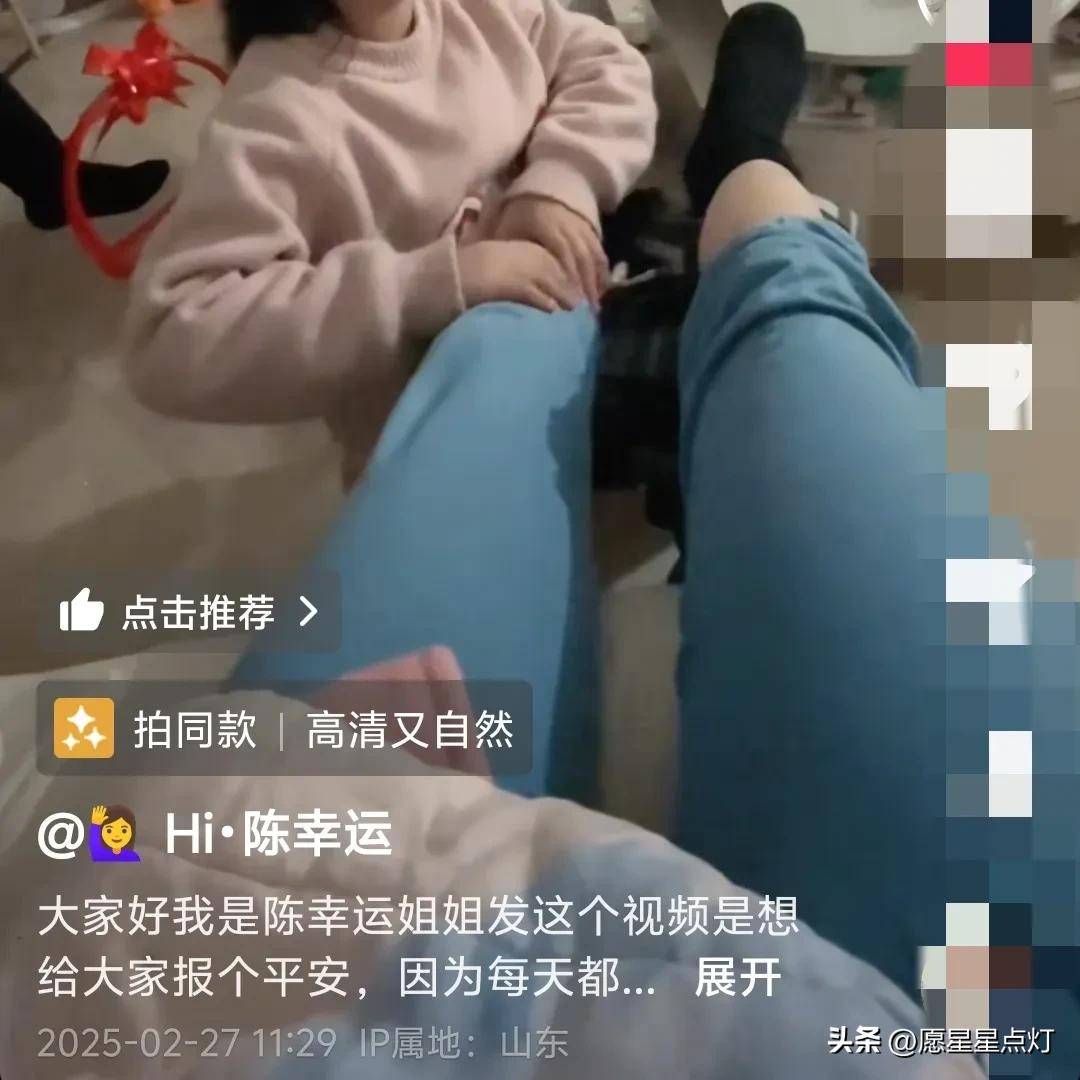This screenshot has width=1080, height=1080.
Task: Tap the 点击推荐 thumbs-up button
Action: 190,612
